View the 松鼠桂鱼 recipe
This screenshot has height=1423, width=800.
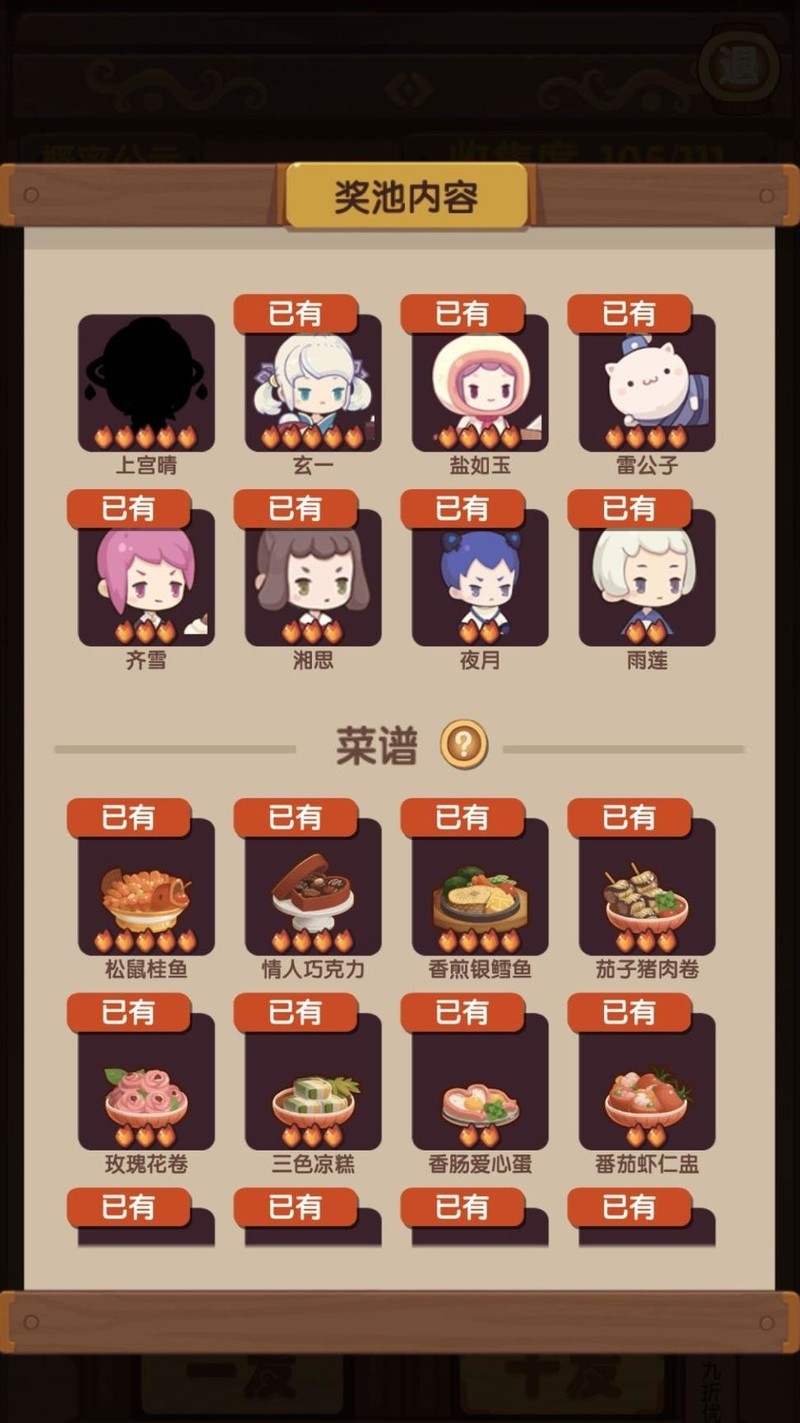click(x=146, y=887)
